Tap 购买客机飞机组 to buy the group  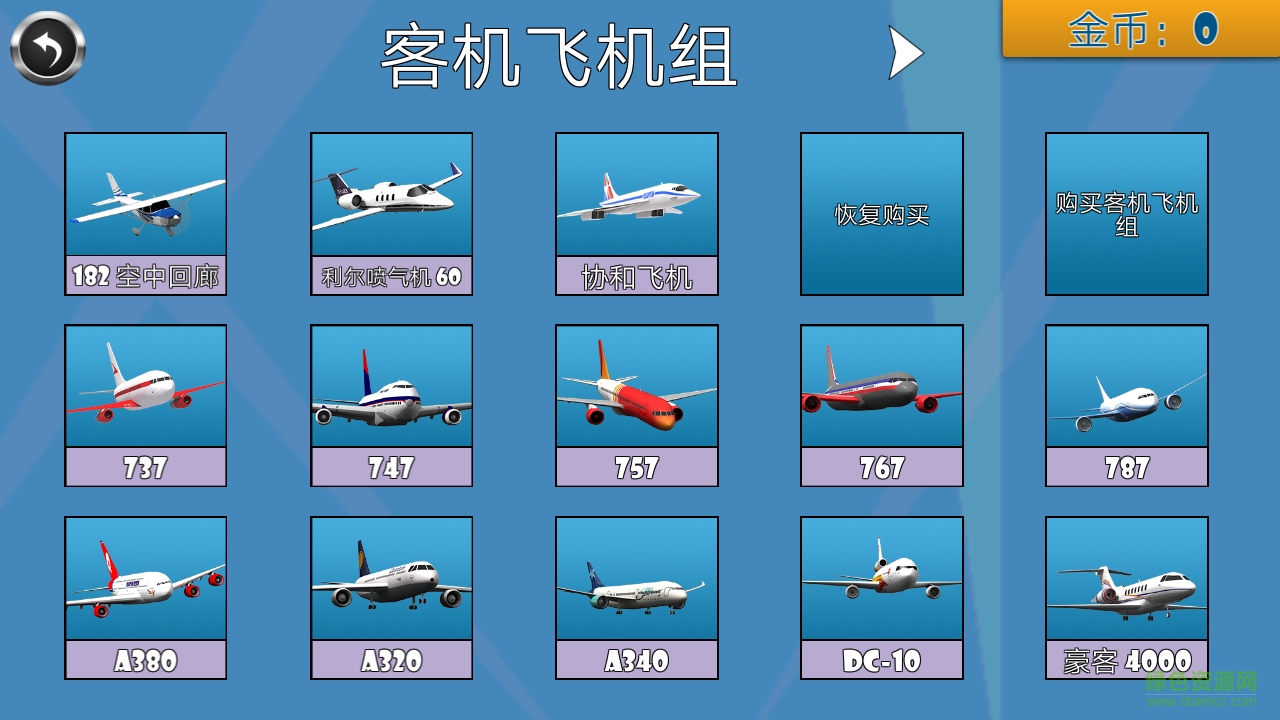click(x=1127, y=214)
